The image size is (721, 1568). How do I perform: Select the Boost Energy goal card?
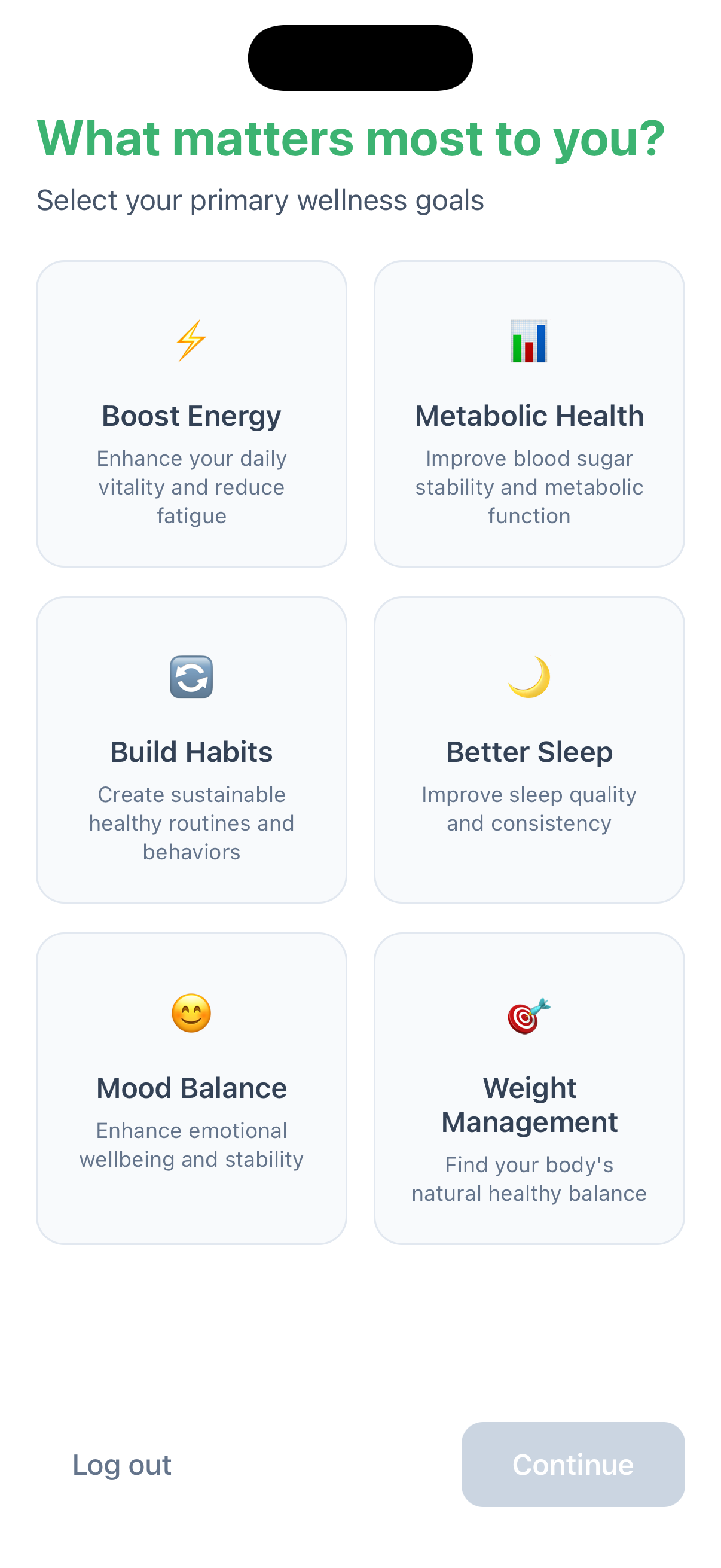(191, 414)
